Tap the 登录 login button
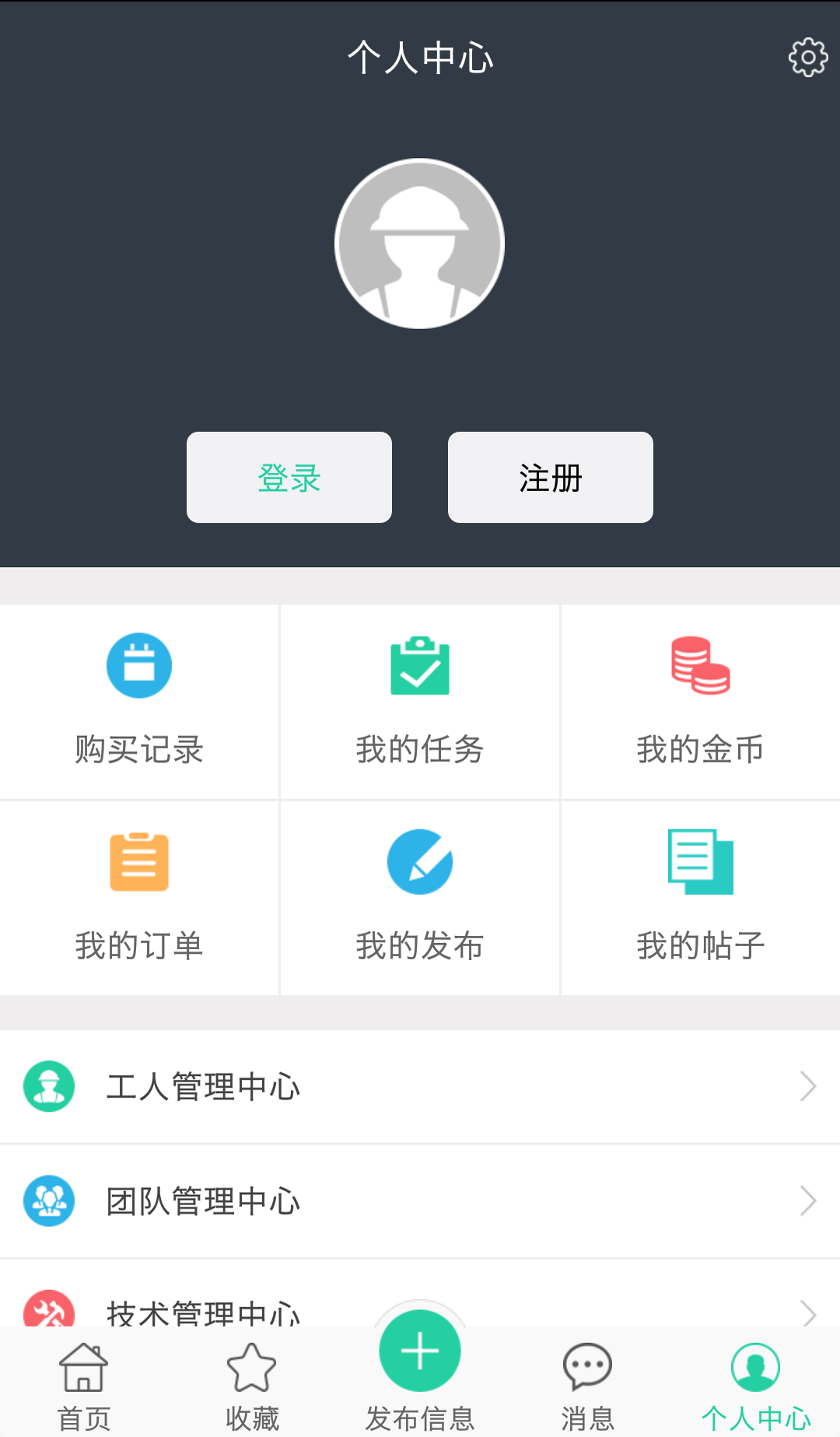Image resolution: width=840 pixels, height=1437 pixels. 289,477
